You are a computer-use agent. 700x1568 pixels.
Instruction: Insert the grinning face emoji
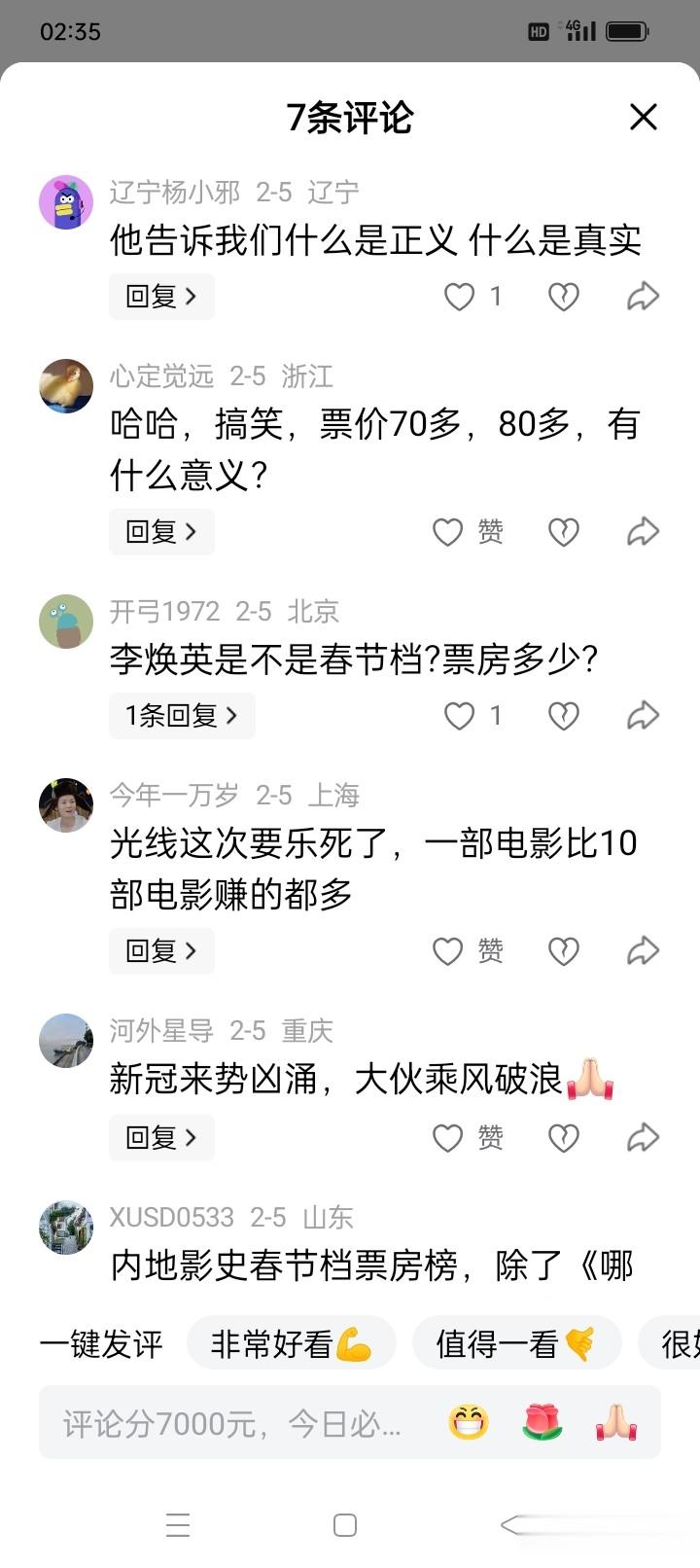(x=469, y=1424)
